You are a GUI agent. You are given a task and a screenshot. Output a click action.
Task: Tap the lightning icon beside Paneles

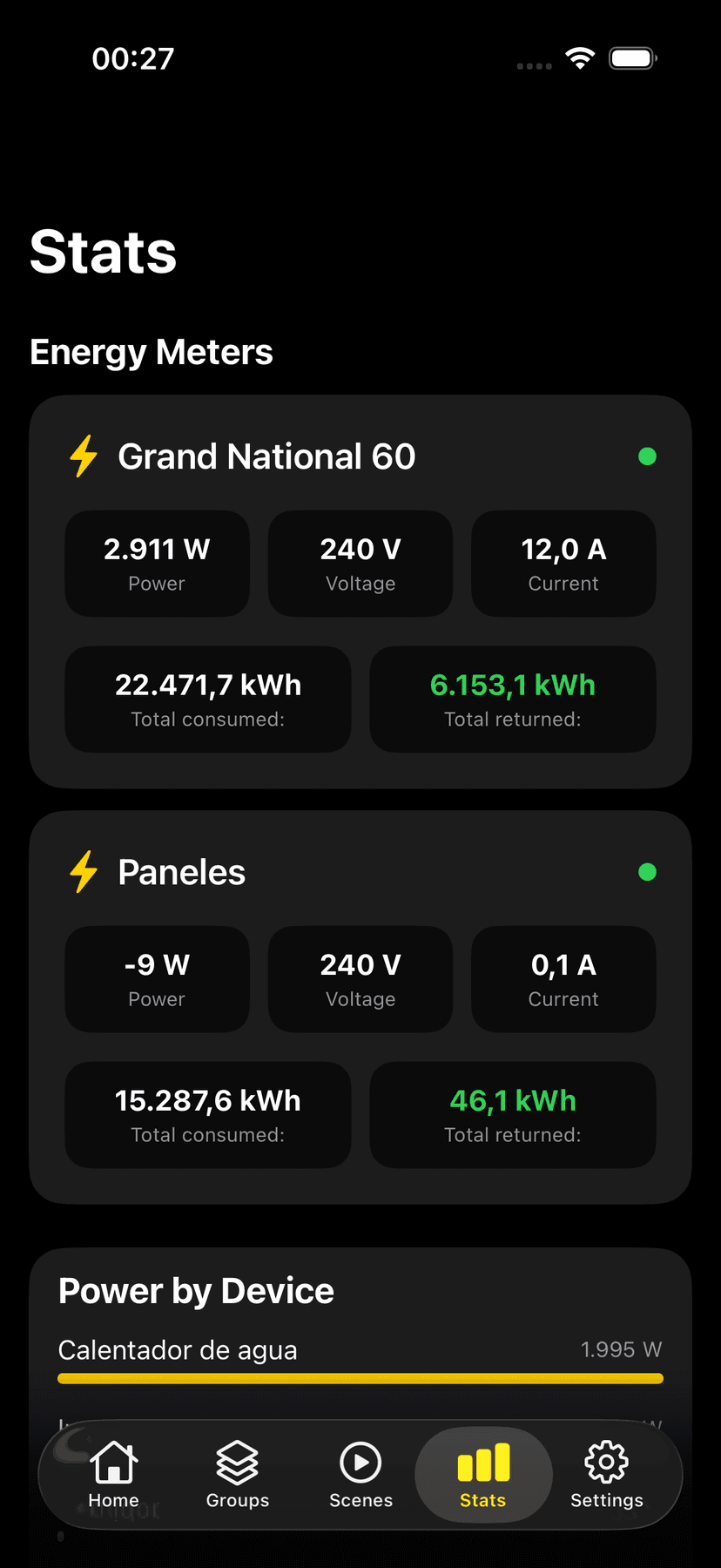click(x=82, y=871)
